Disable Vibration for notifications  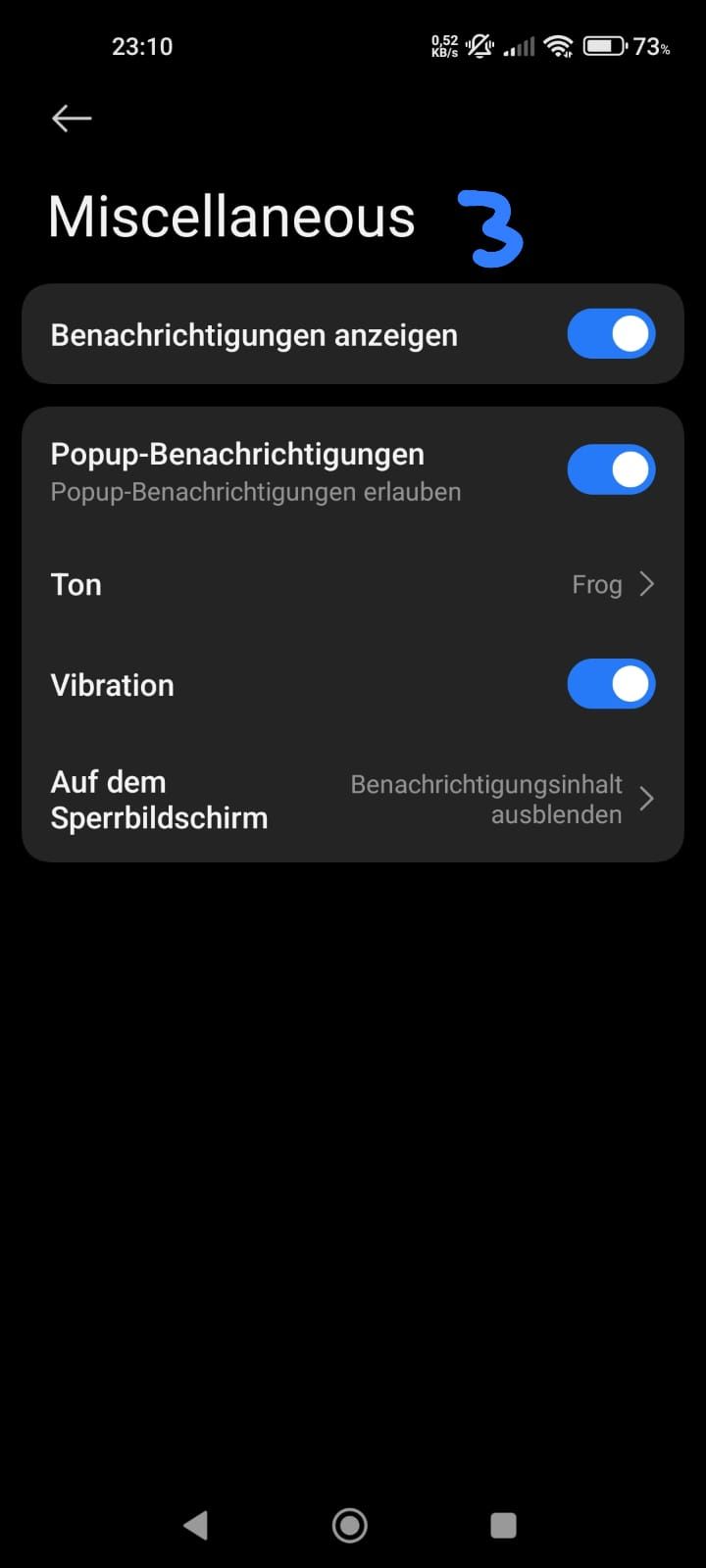611,684
